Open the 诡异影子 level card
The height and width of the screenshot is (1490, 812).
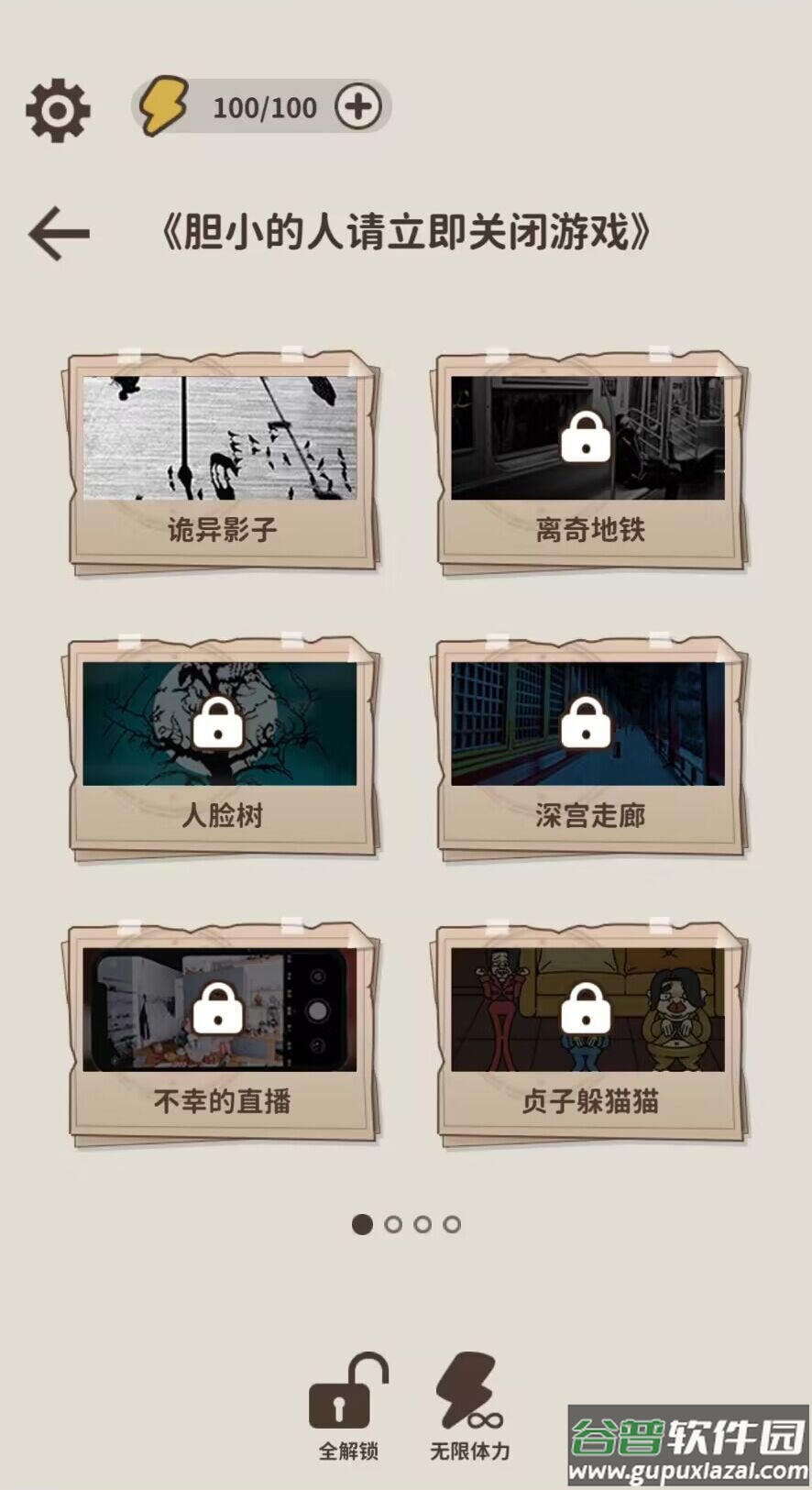(x=221, y=461)
